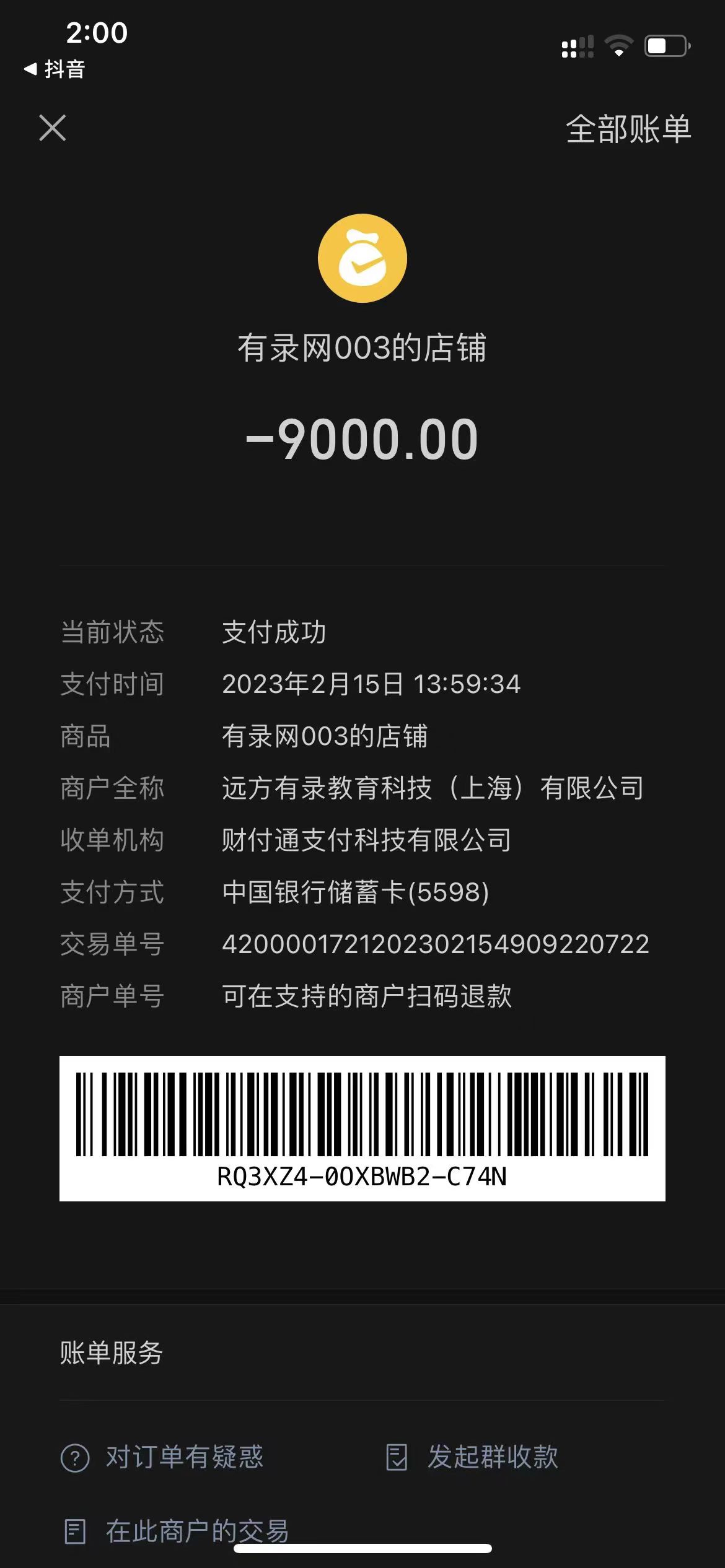
Task: Close the payment detail page
Action: click(x=53, y=128)
